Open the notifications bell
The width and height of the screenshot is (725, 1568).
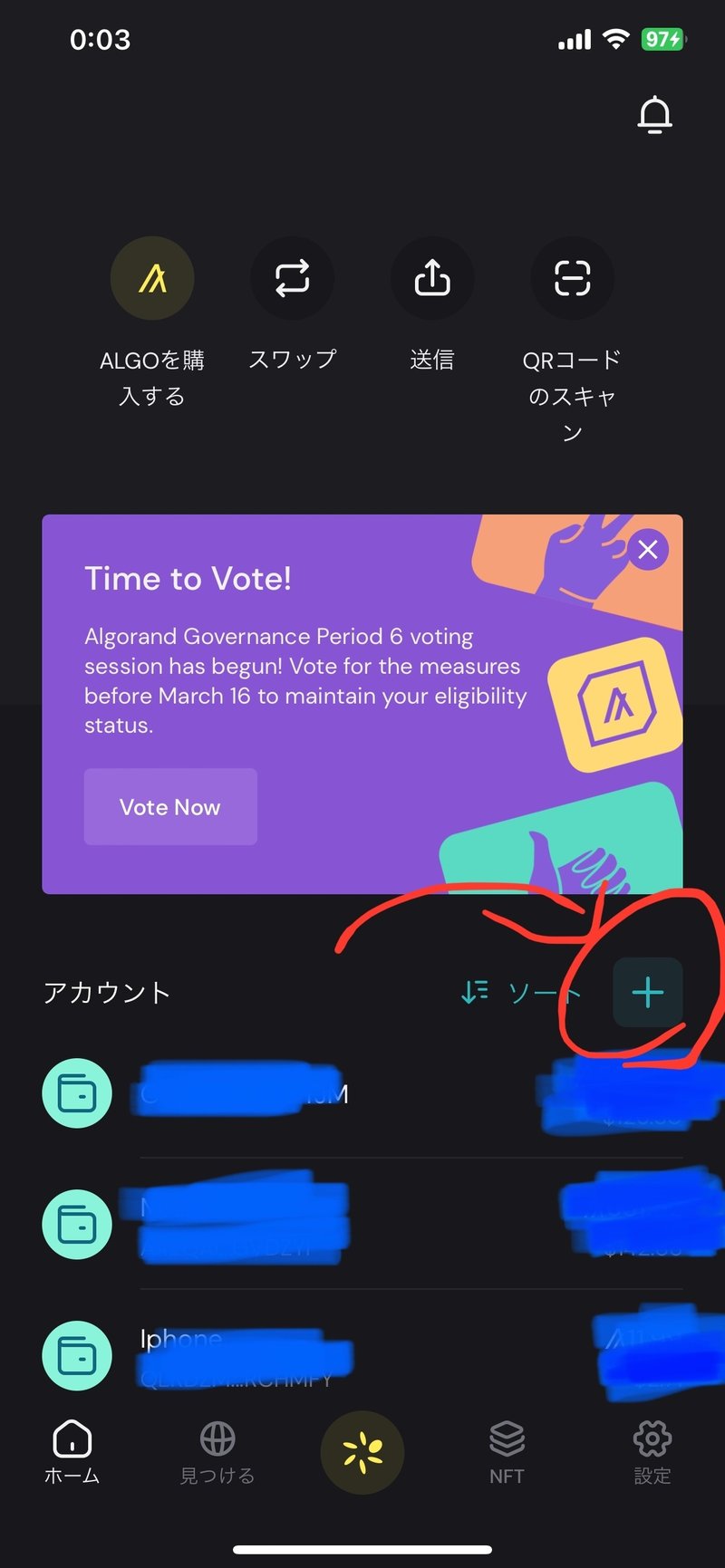point(654,115)
